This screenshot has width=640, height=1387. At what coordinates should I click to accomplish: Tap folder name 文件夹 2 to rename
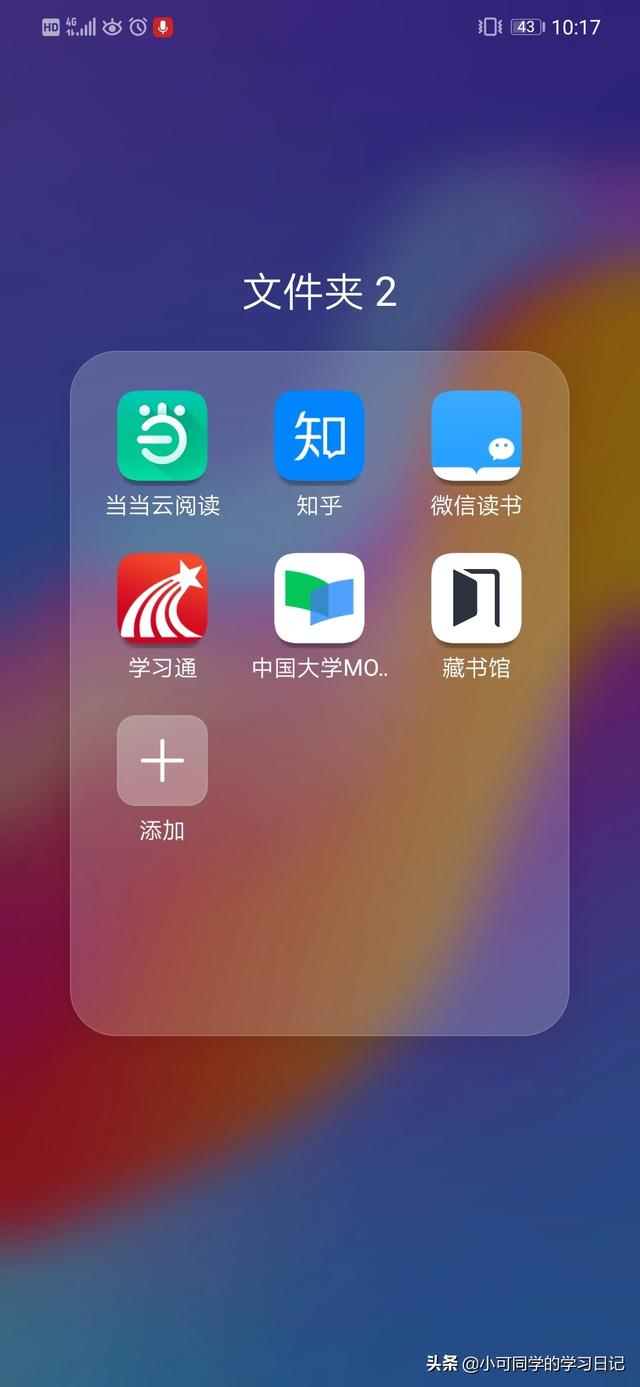pos(320,292)
